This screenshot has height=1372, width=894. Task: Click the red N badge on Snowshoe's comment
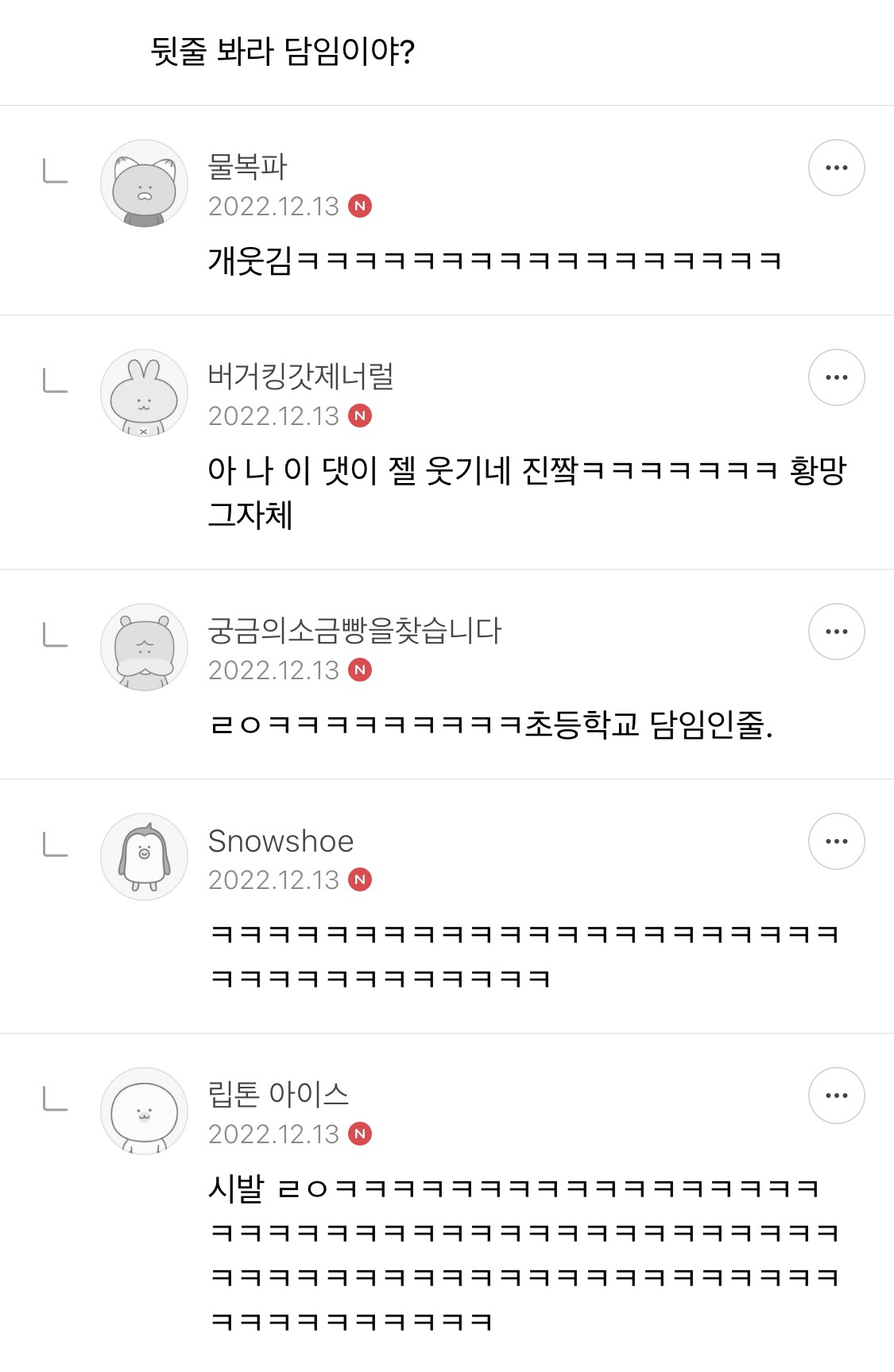click(x=365, y=880)
